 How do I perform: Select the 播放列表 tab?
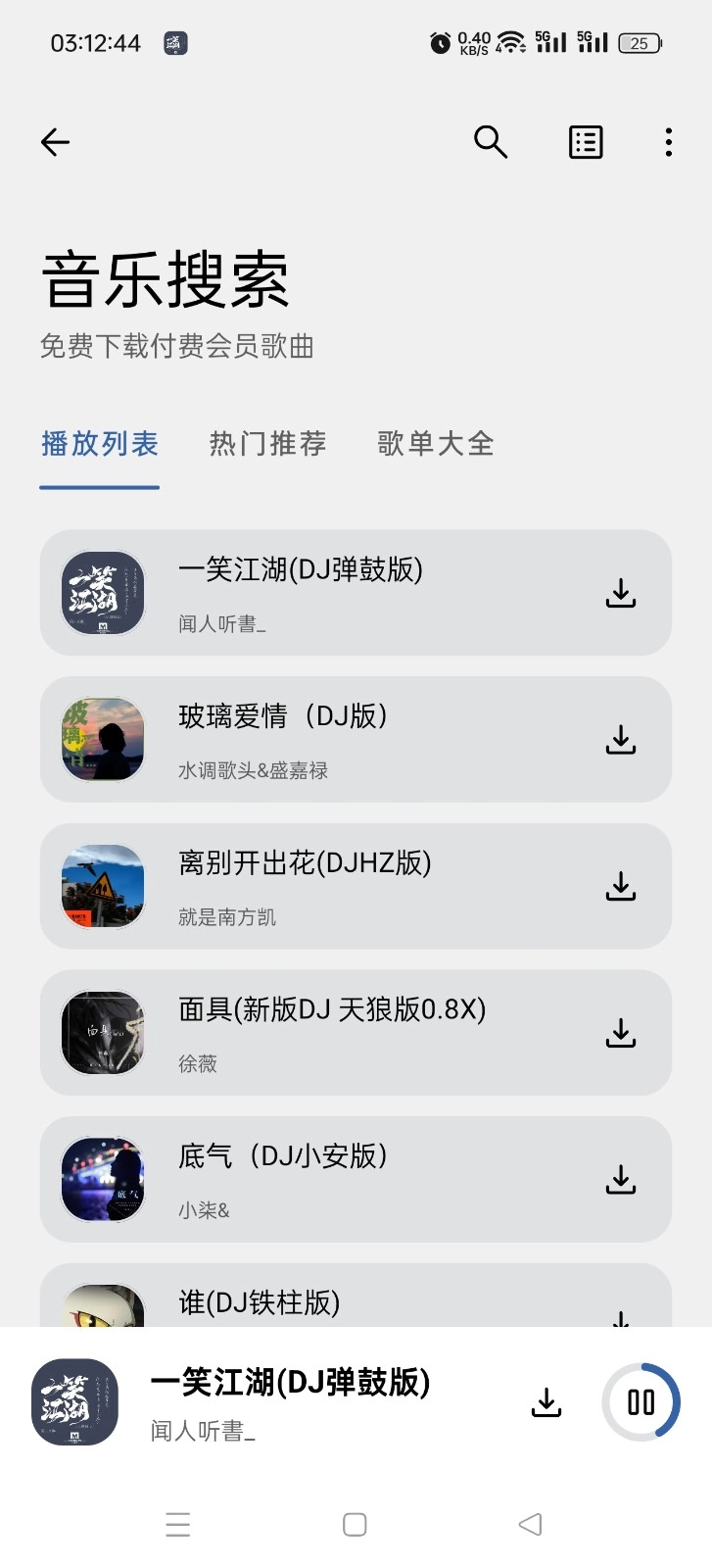coord(99,444)
